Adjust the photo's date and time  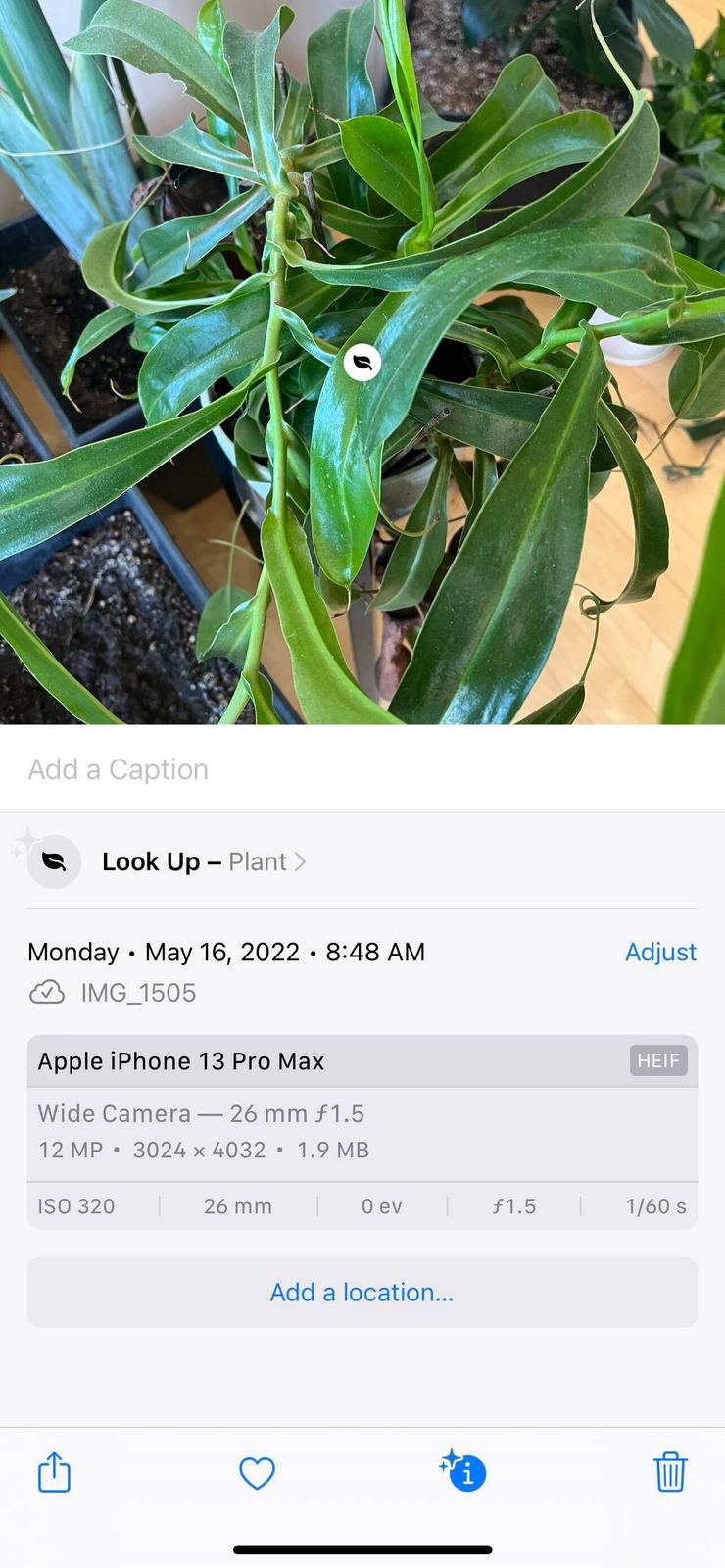660,952
